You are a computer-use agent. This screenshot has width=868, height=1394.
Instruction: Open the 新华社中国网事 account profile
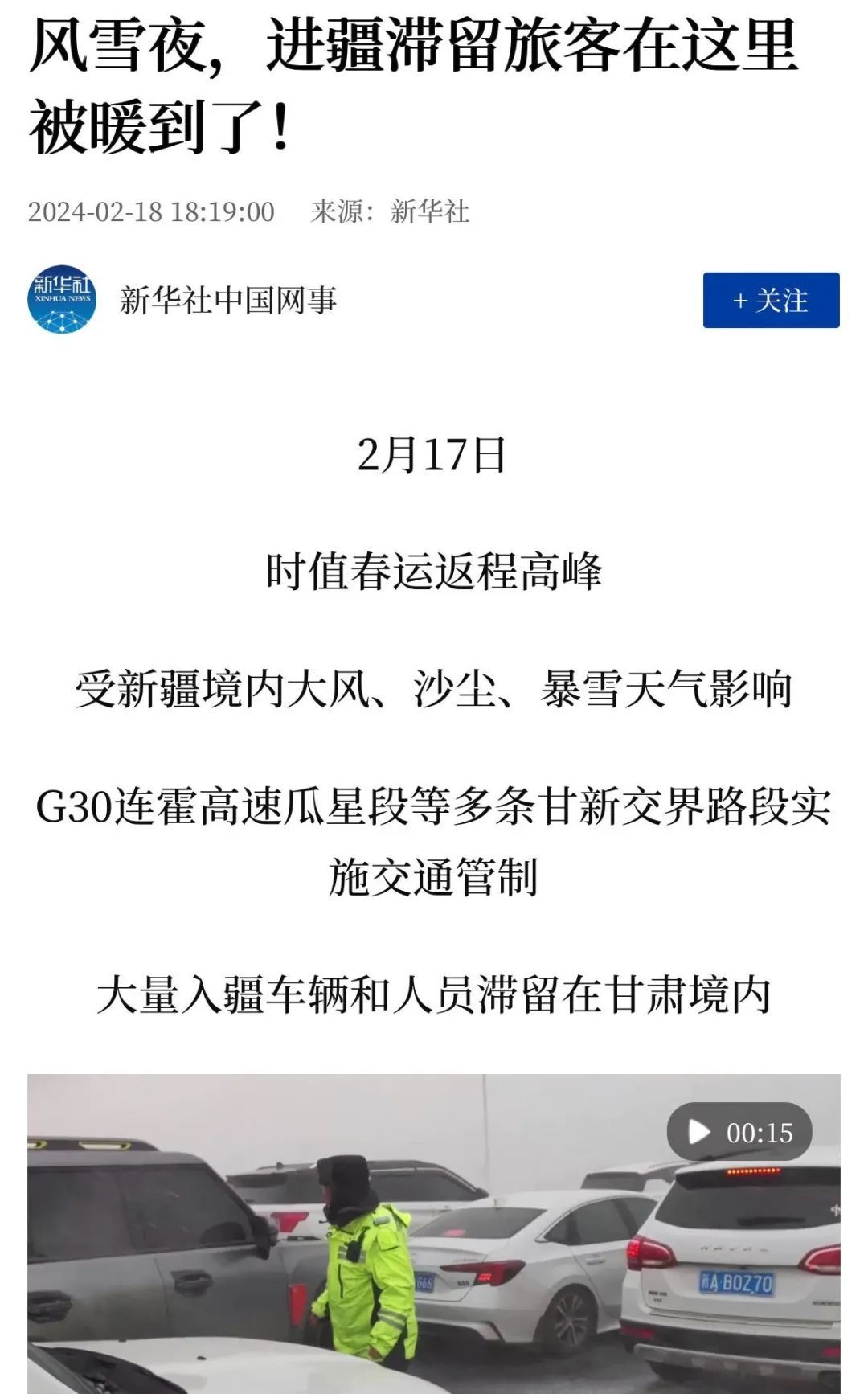coord(227,301)
